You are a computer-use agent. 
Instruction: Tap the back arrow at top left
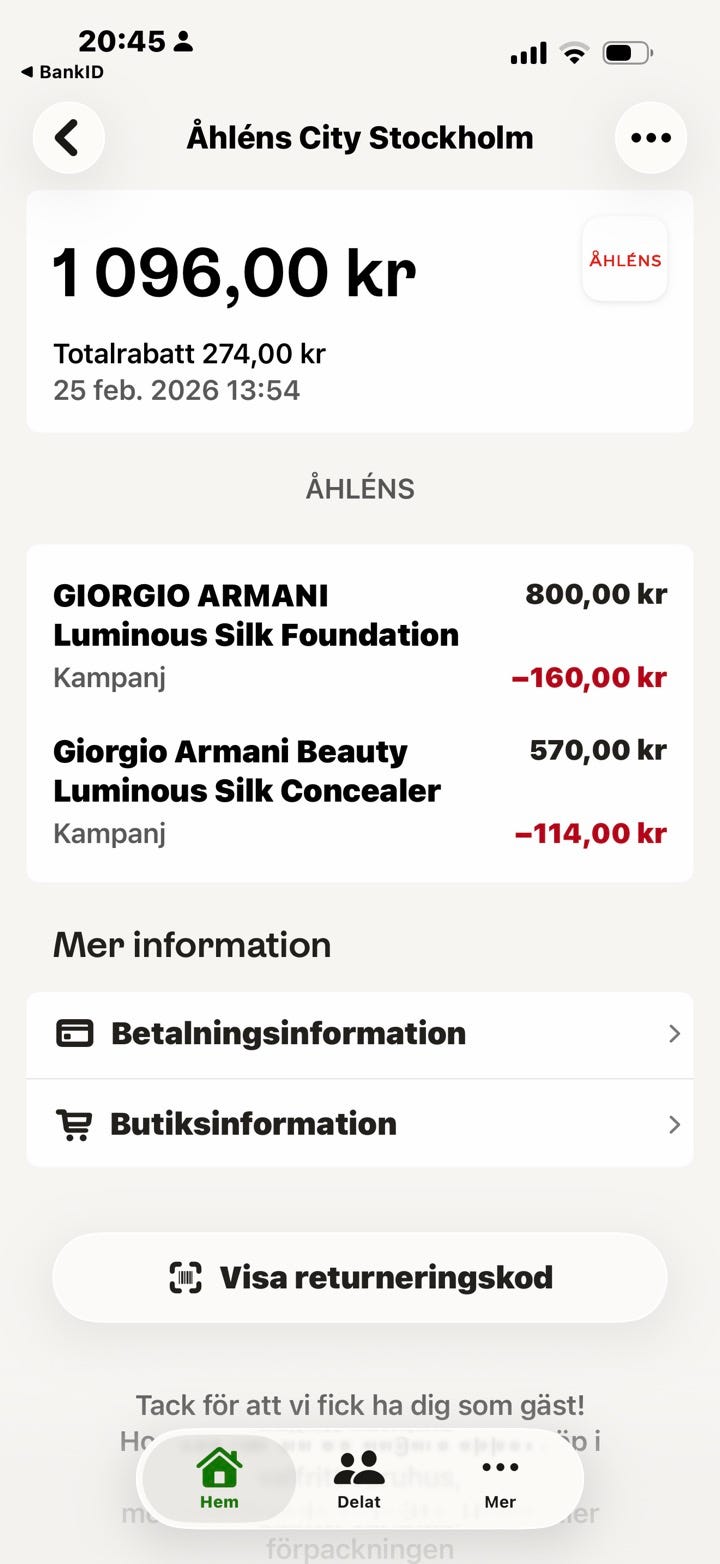click(68, 137)
